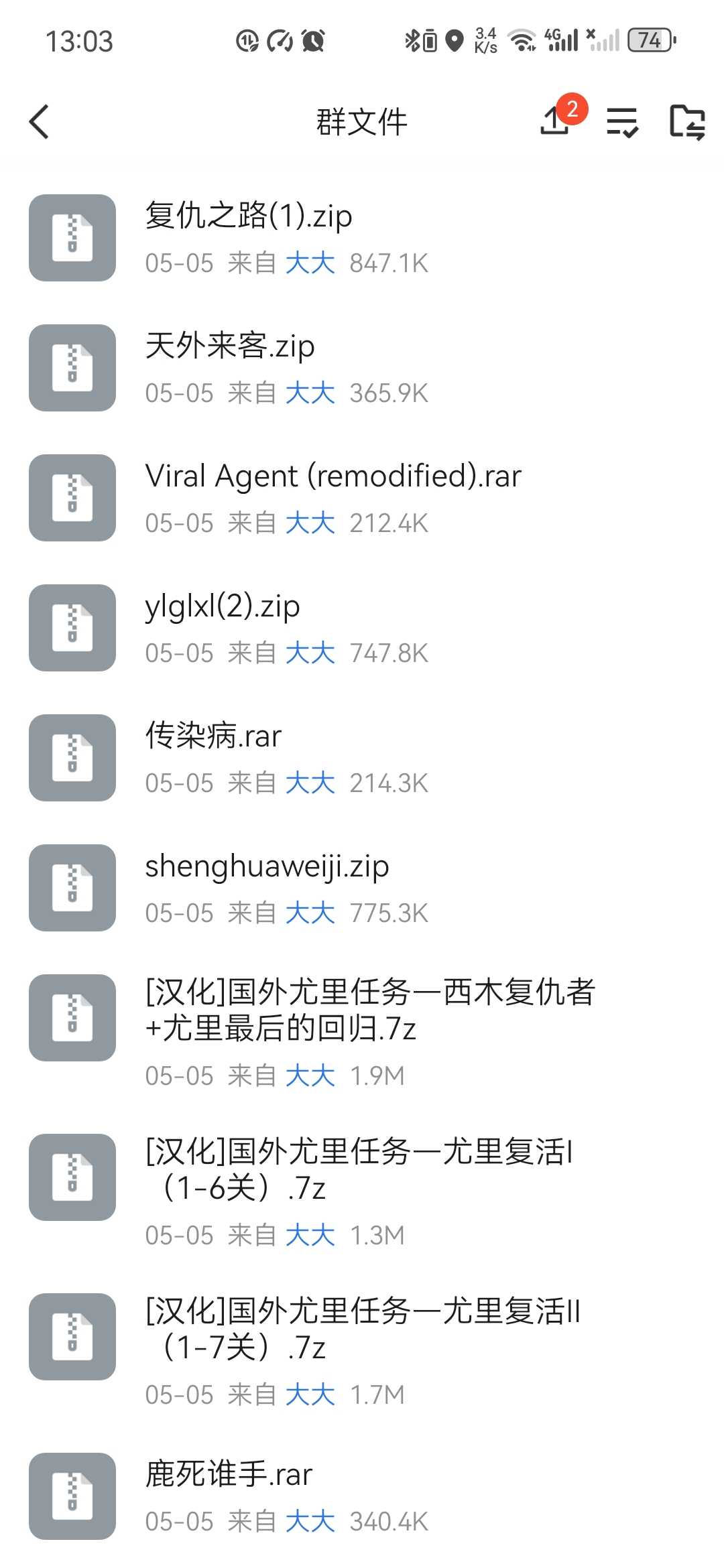Open the file 传染病.rar
The height and width of the screenshot is (1568, 724).
(x=362, y=758)
